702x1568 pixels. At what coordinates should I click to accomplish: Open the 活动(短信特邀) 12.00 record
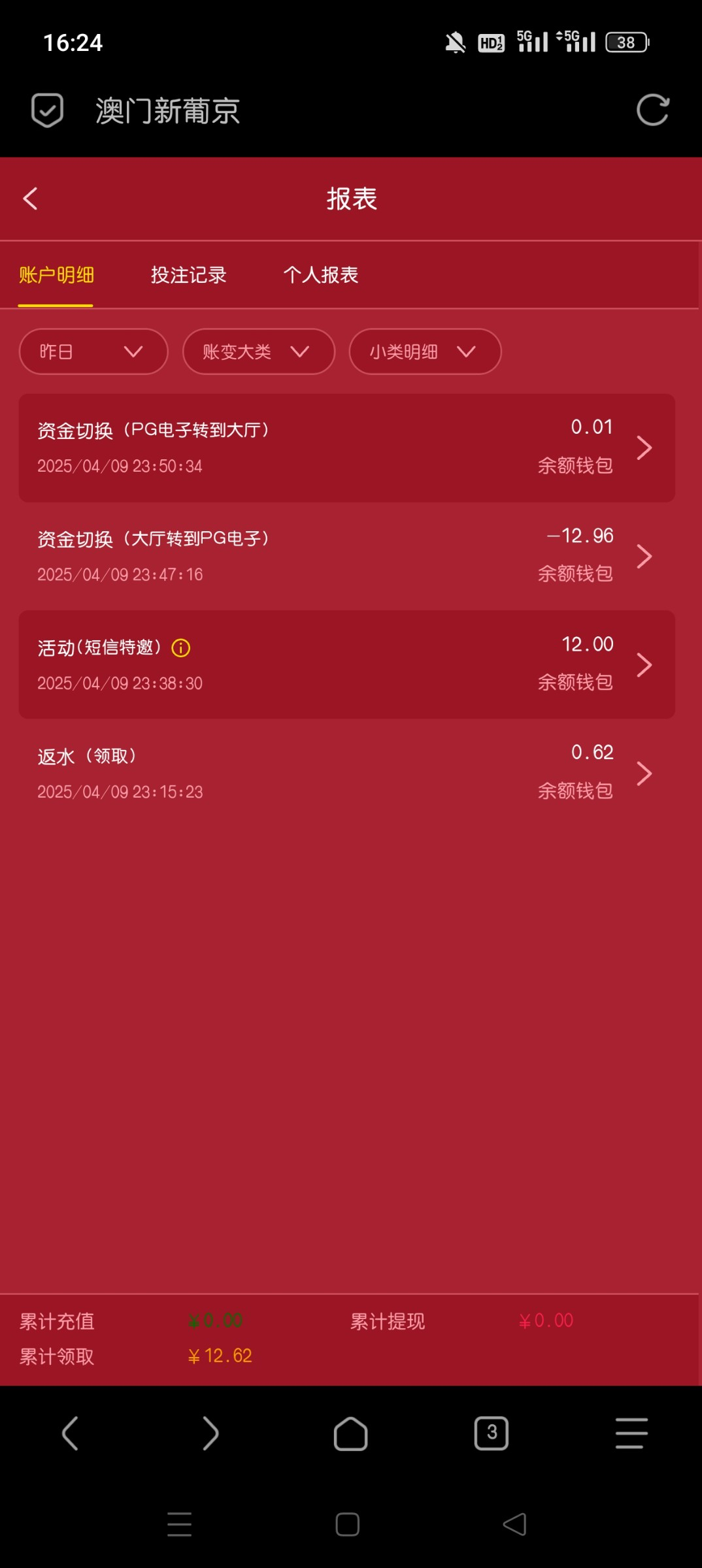(347, 665)
